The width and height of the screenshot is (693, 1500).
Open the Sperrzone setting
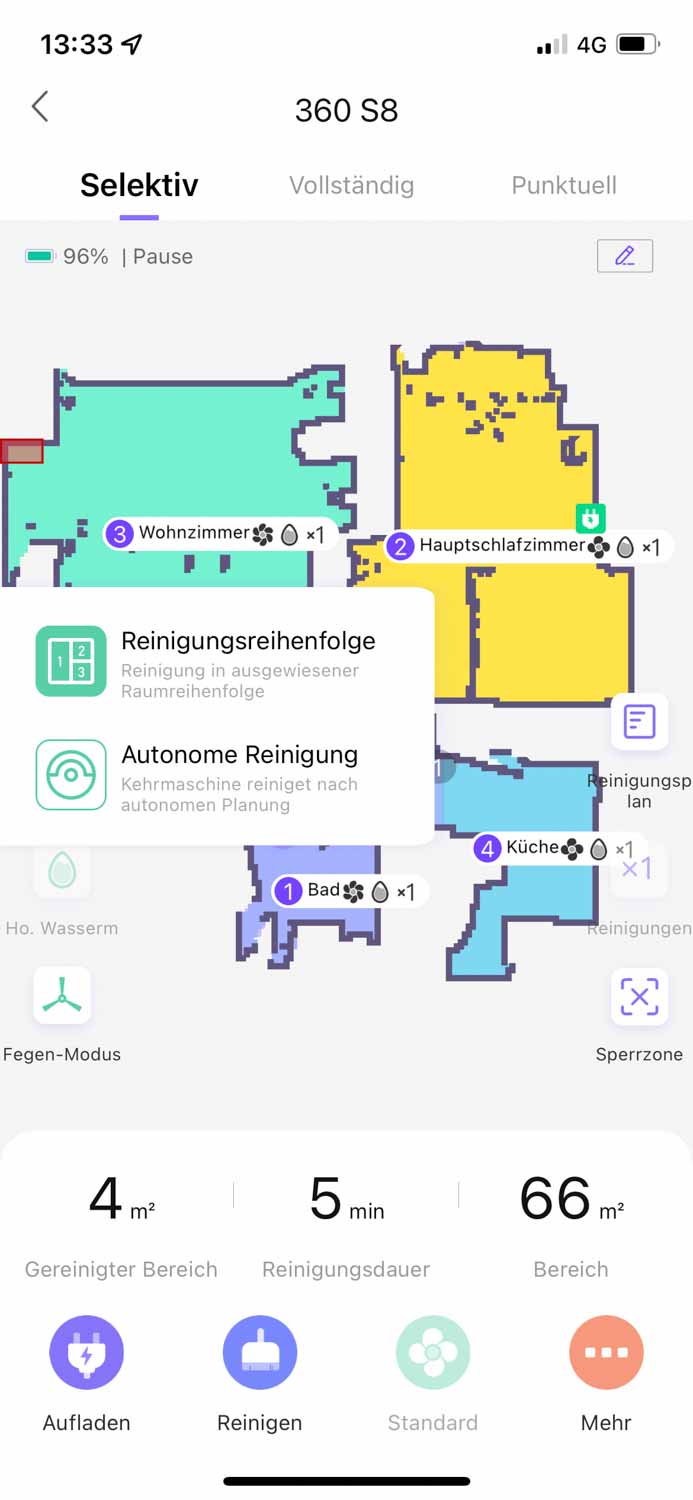[x=639, y=996]
